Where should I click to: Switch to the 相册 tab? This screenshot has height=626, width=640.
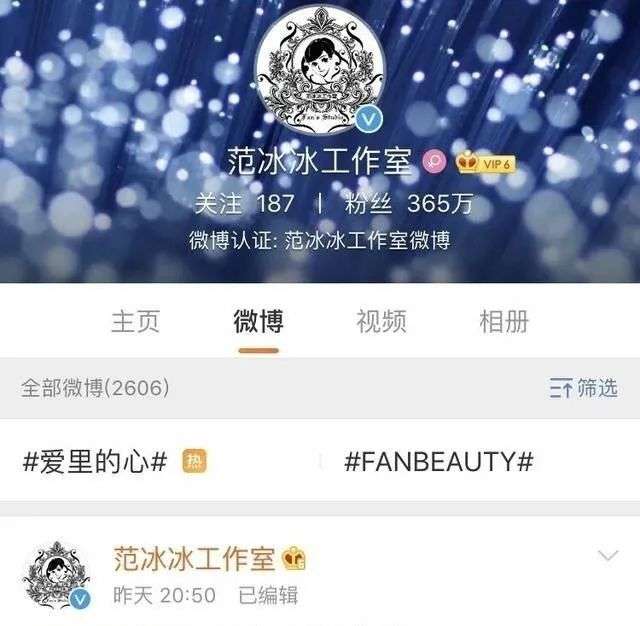504,322
